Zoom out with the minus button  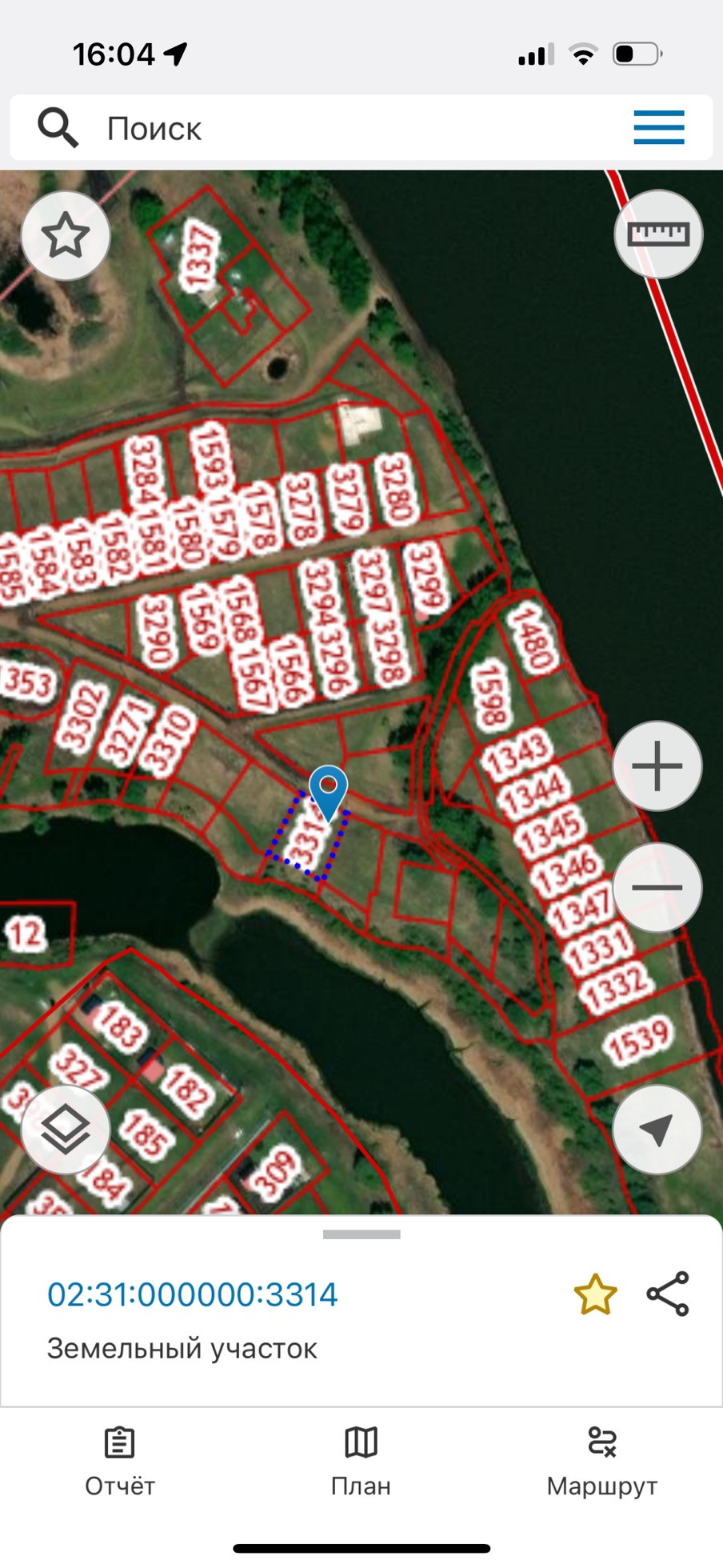click(x=657, y=887)
